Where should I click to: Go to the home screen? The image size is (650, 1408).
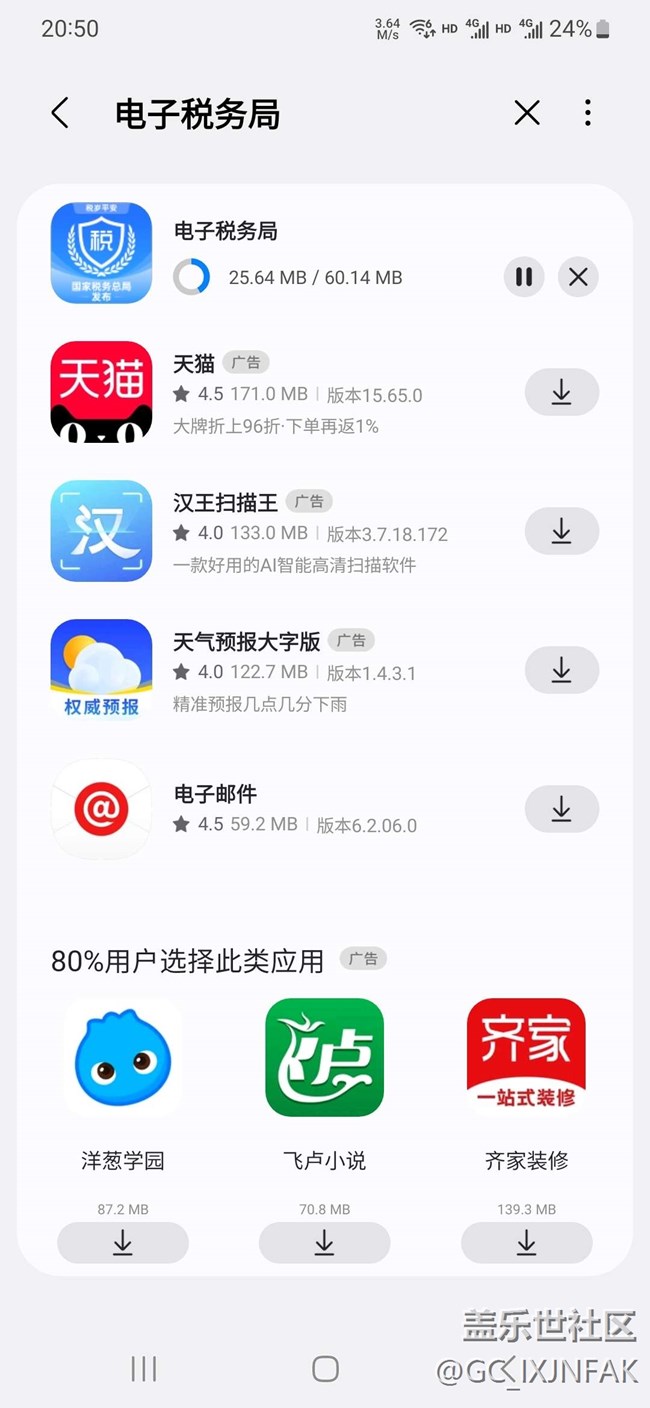[325, 1369]
